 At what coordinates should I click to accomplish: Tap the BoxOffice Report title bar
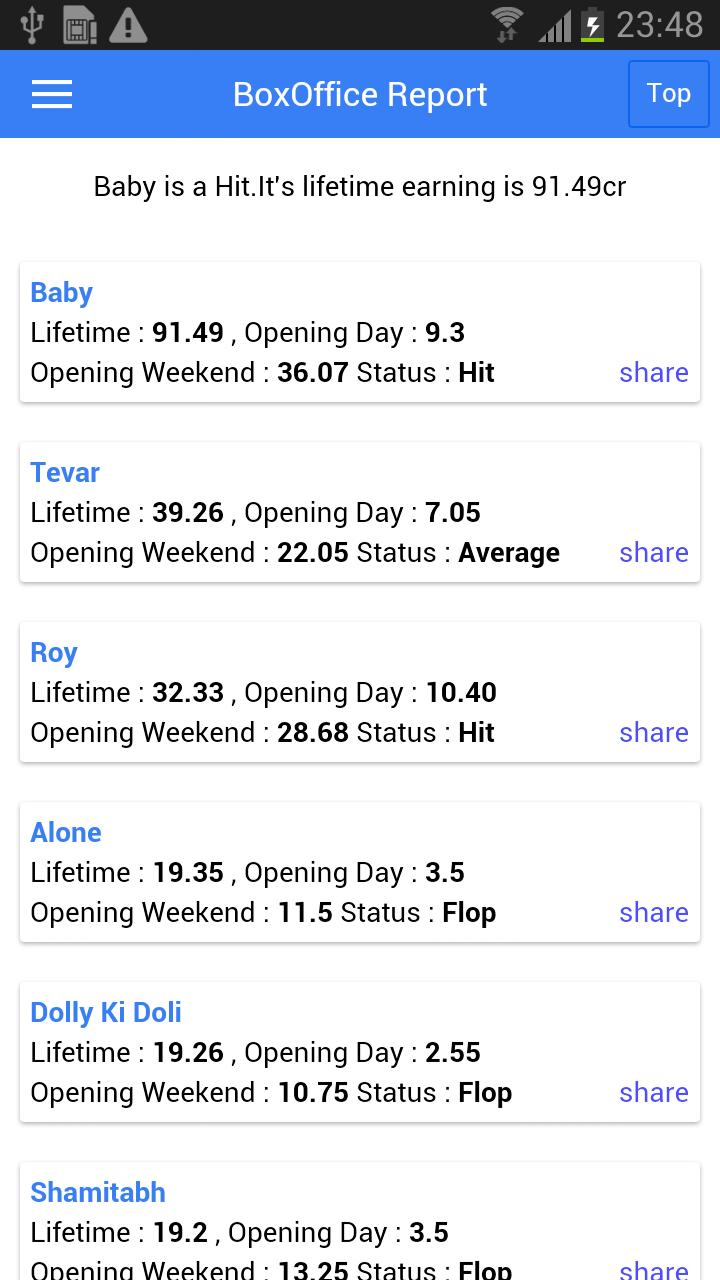(x=360, y=93)
